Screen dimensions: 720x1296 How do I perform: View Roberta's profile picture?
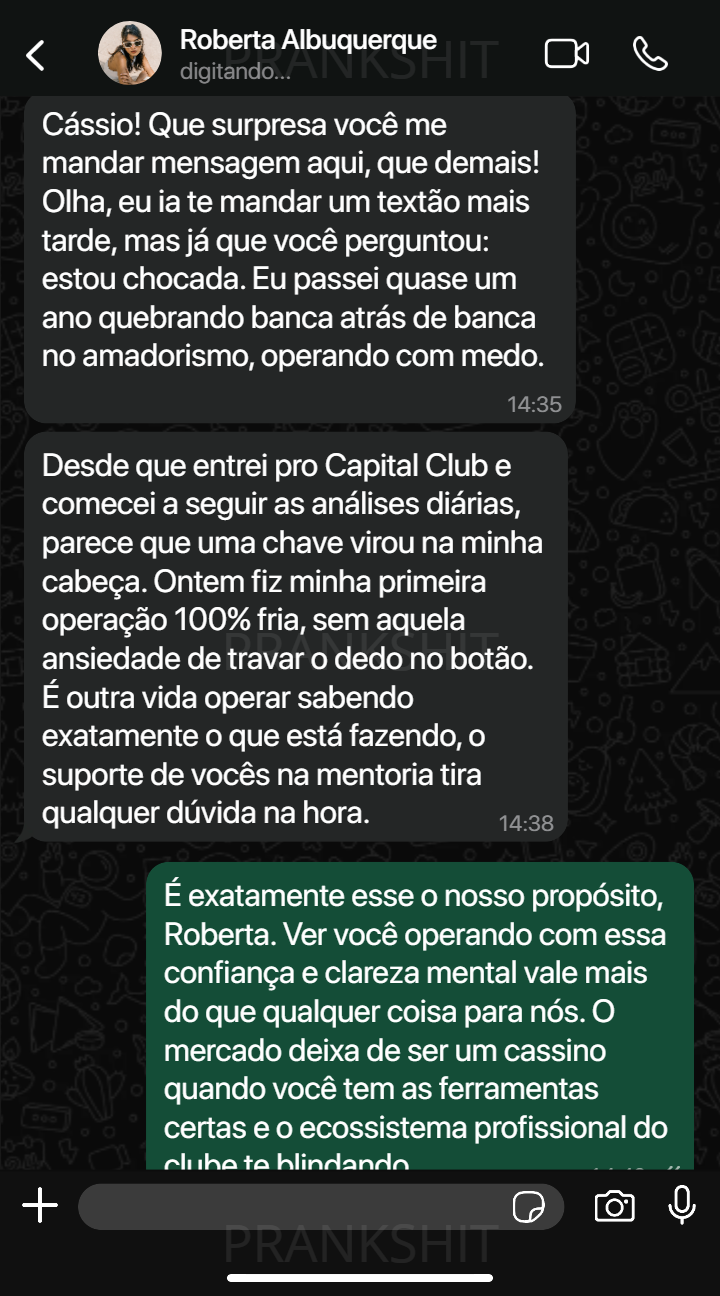point(130,53)
